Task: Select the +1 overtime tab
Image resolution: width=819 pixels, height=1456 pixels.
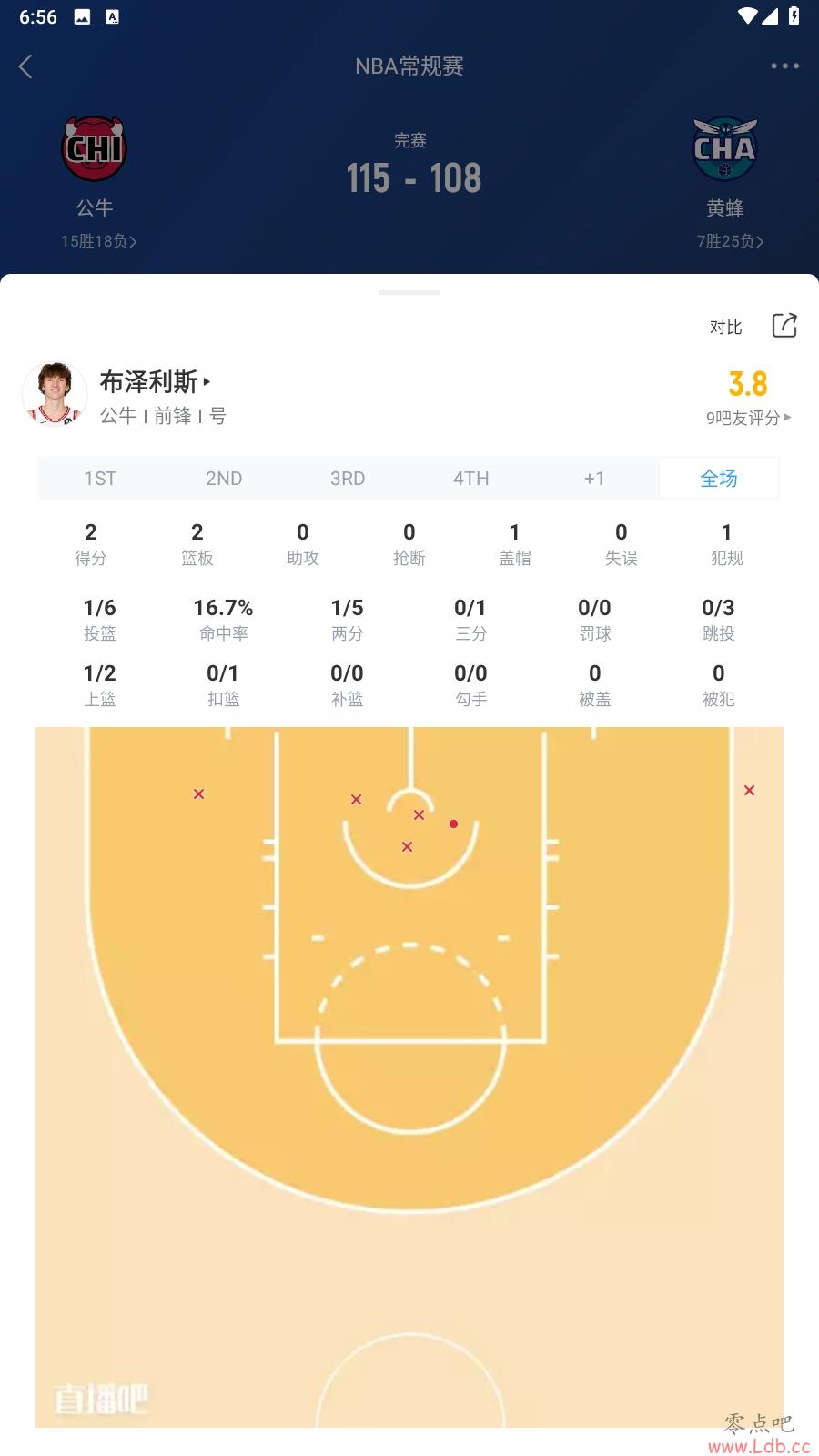Action: [x=594, y=479]
